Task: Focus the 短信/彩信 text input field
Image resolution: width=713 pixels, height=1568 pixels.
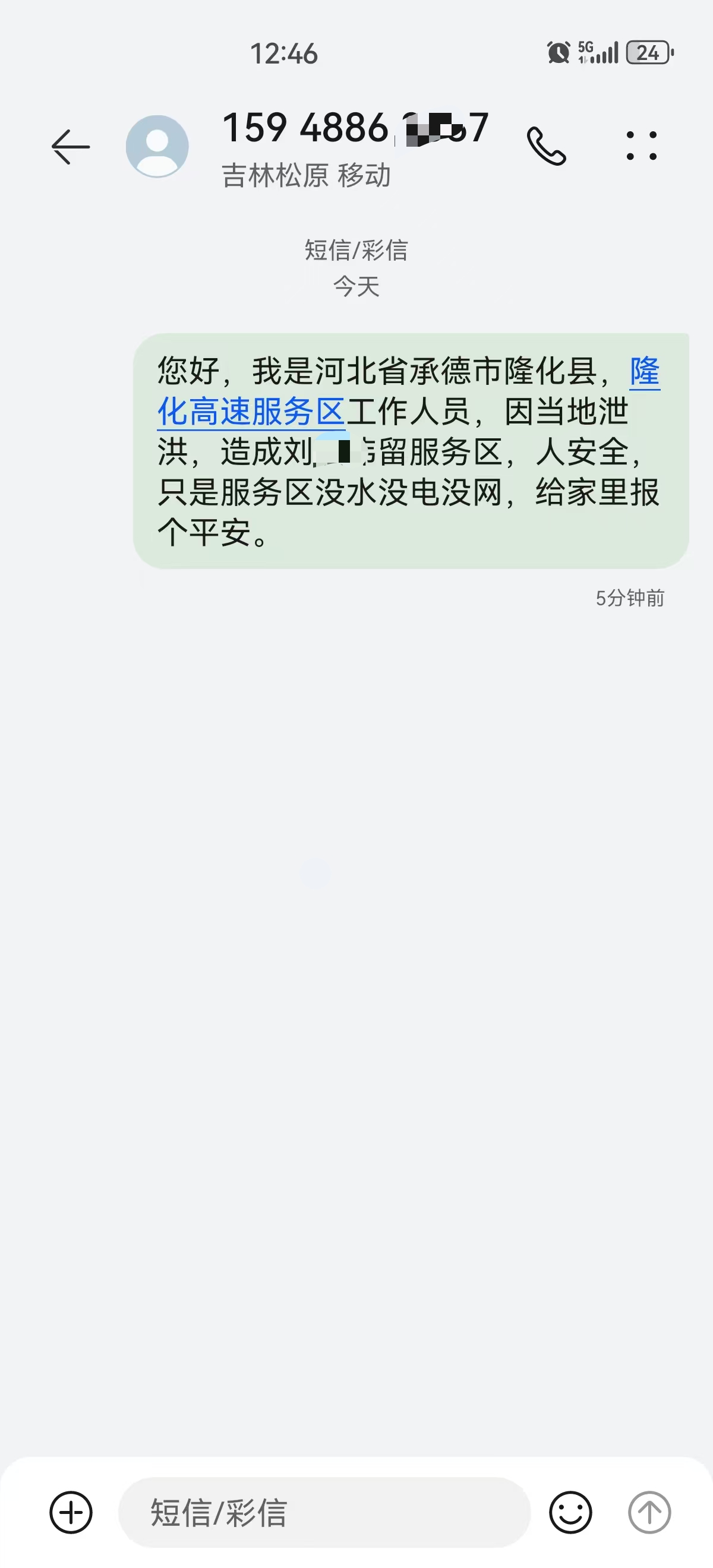Action: (324, 1512)
